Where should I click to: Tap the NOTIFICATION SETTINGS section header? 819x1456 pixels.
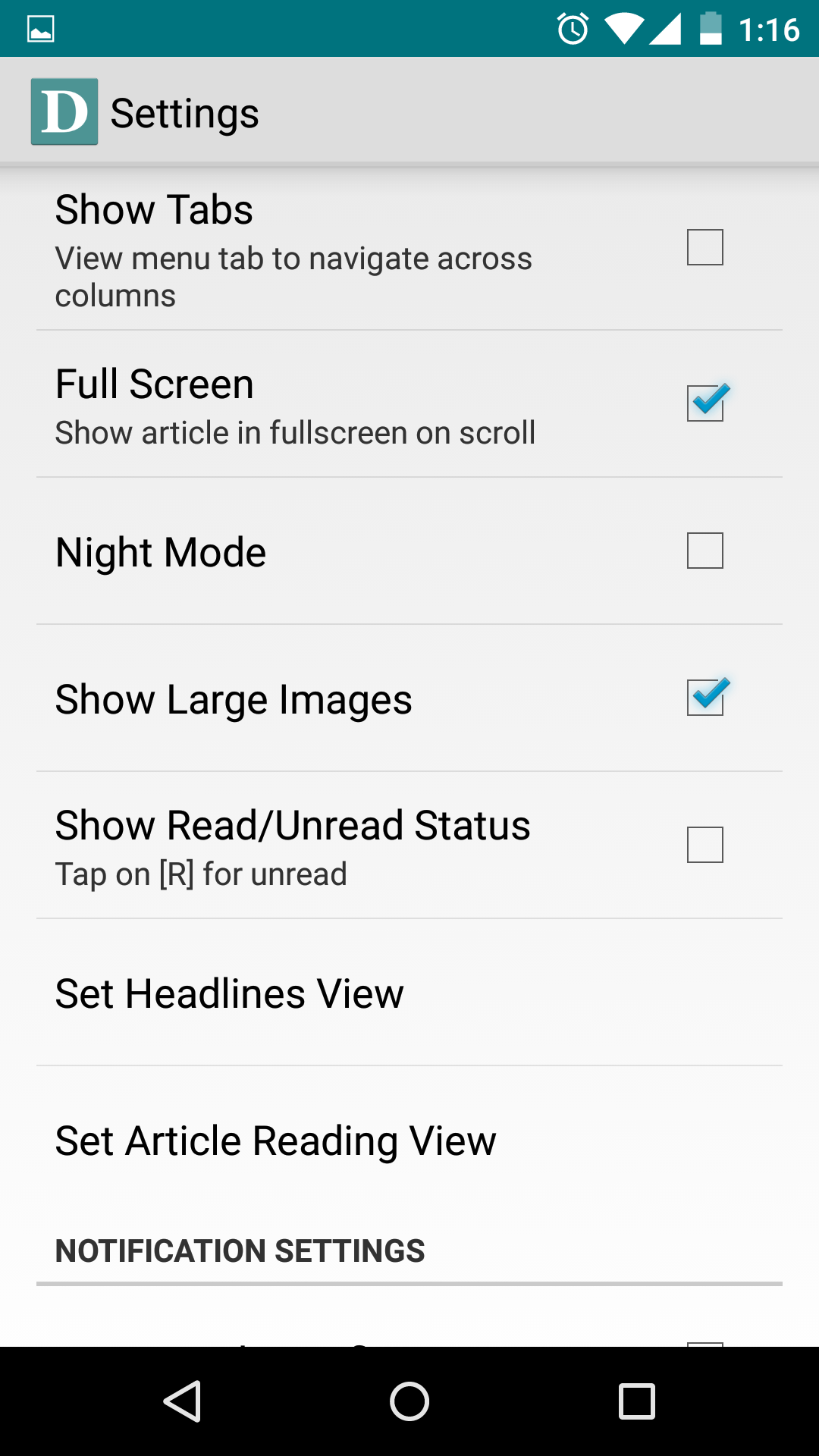[x=240, y=1250]
